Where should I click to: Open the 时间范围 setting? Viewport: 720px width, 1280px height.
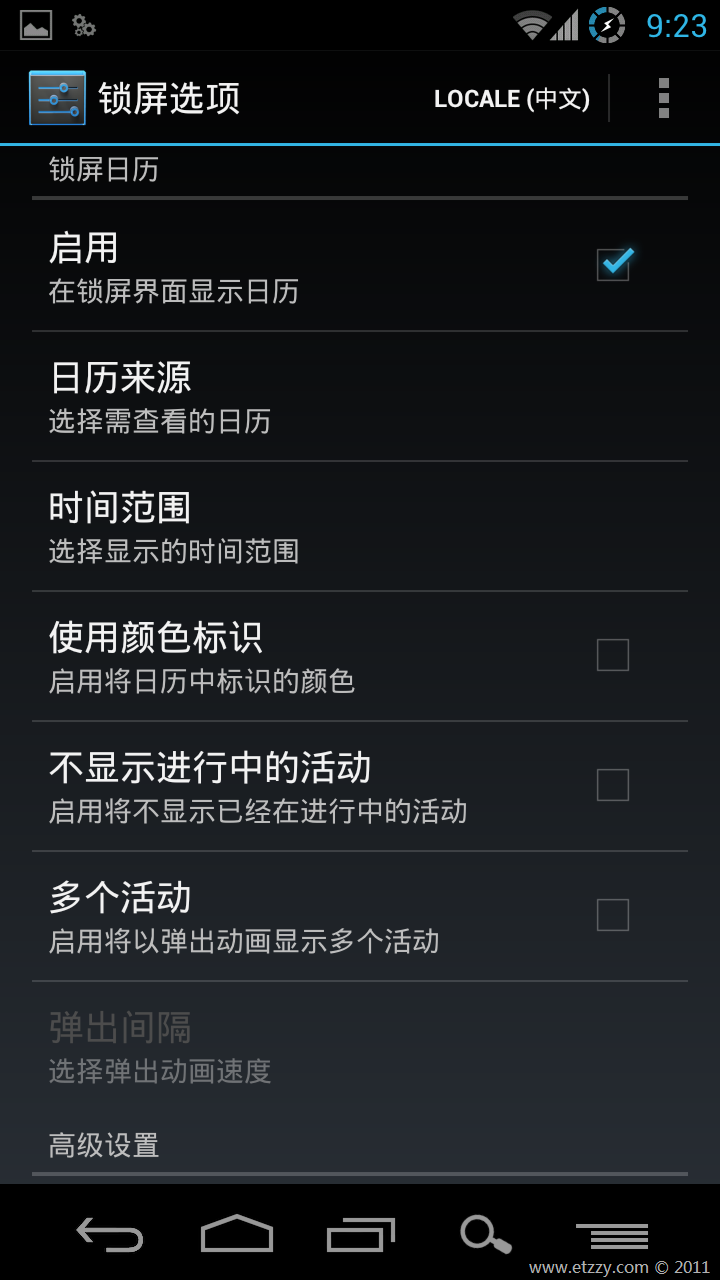360,526
